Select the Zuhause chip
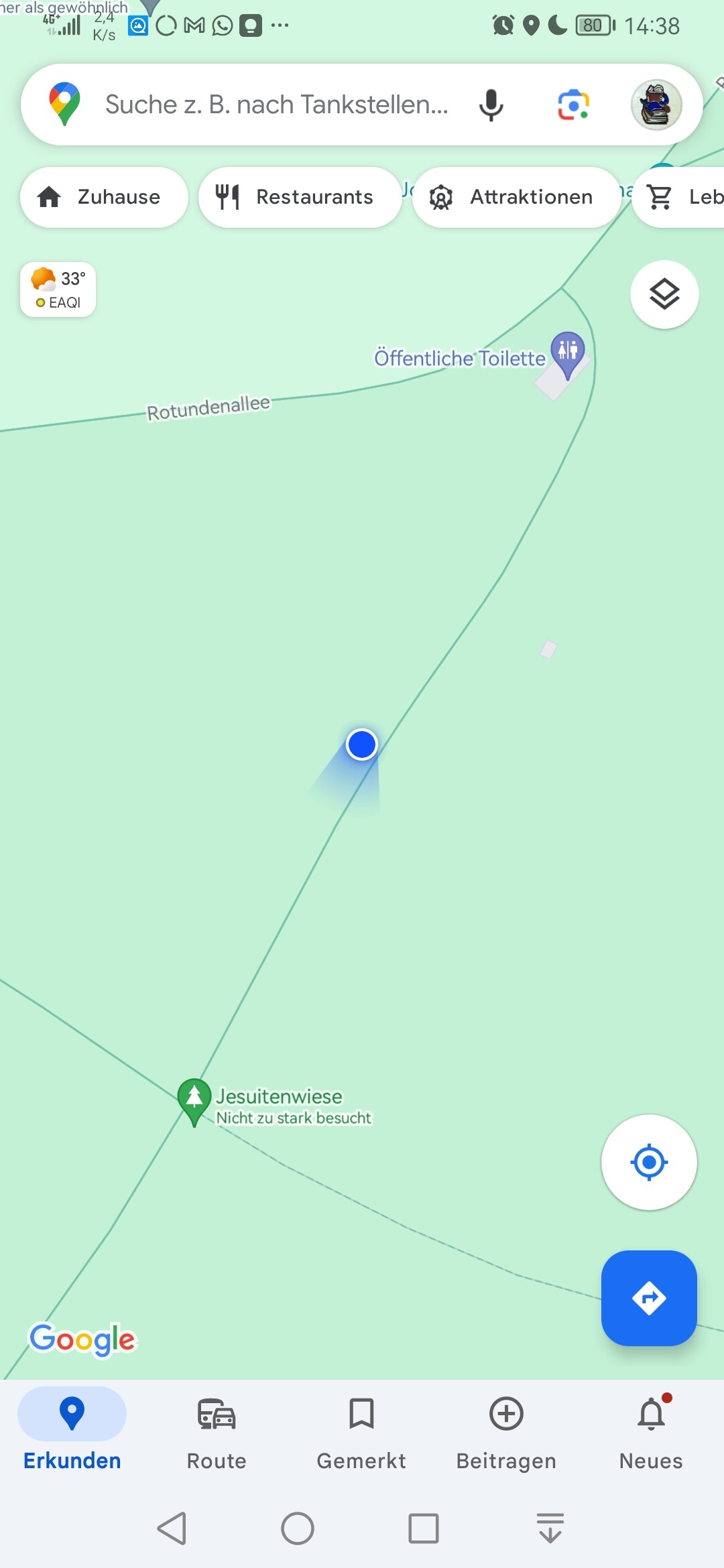 [104, 197]
